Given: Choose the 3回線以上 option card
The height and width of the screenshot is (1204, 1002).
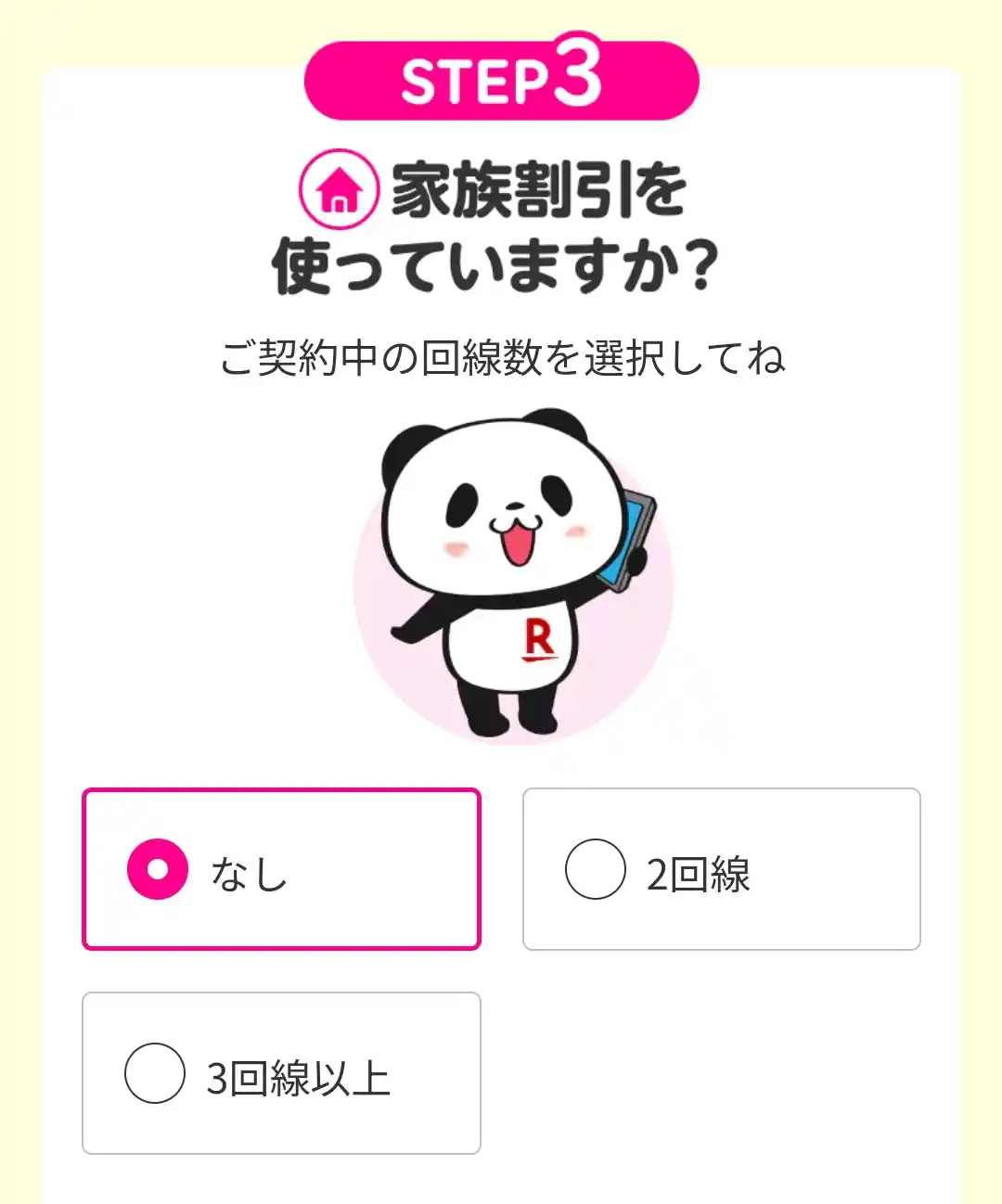Looking at the screenshot, I should tap(282, 1074).
